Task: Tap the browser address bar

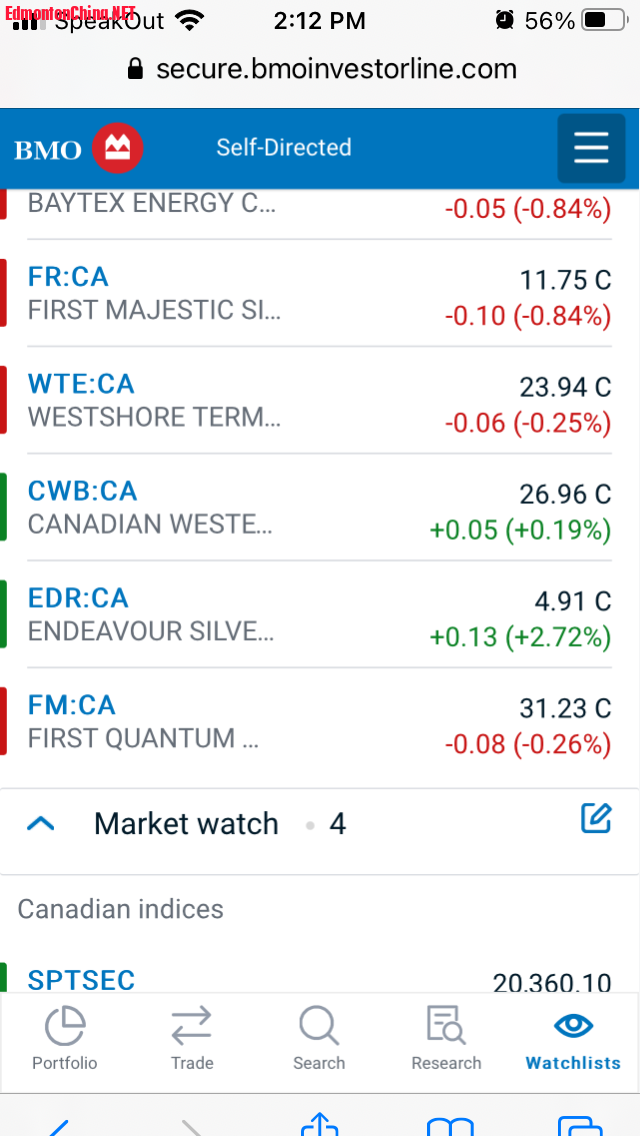Action: point(320,69)
